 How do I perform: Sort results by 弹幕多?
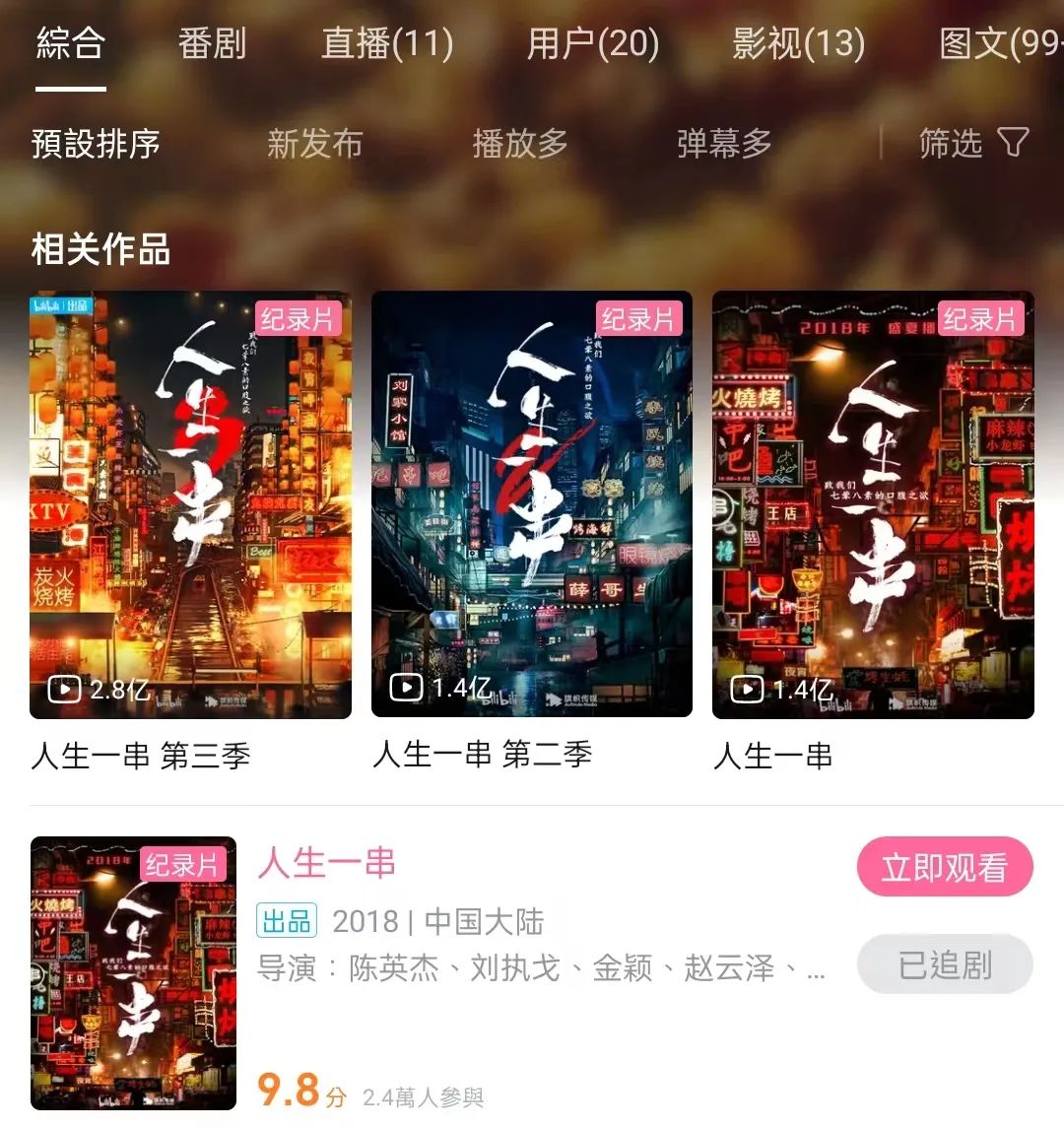point(724,144)
